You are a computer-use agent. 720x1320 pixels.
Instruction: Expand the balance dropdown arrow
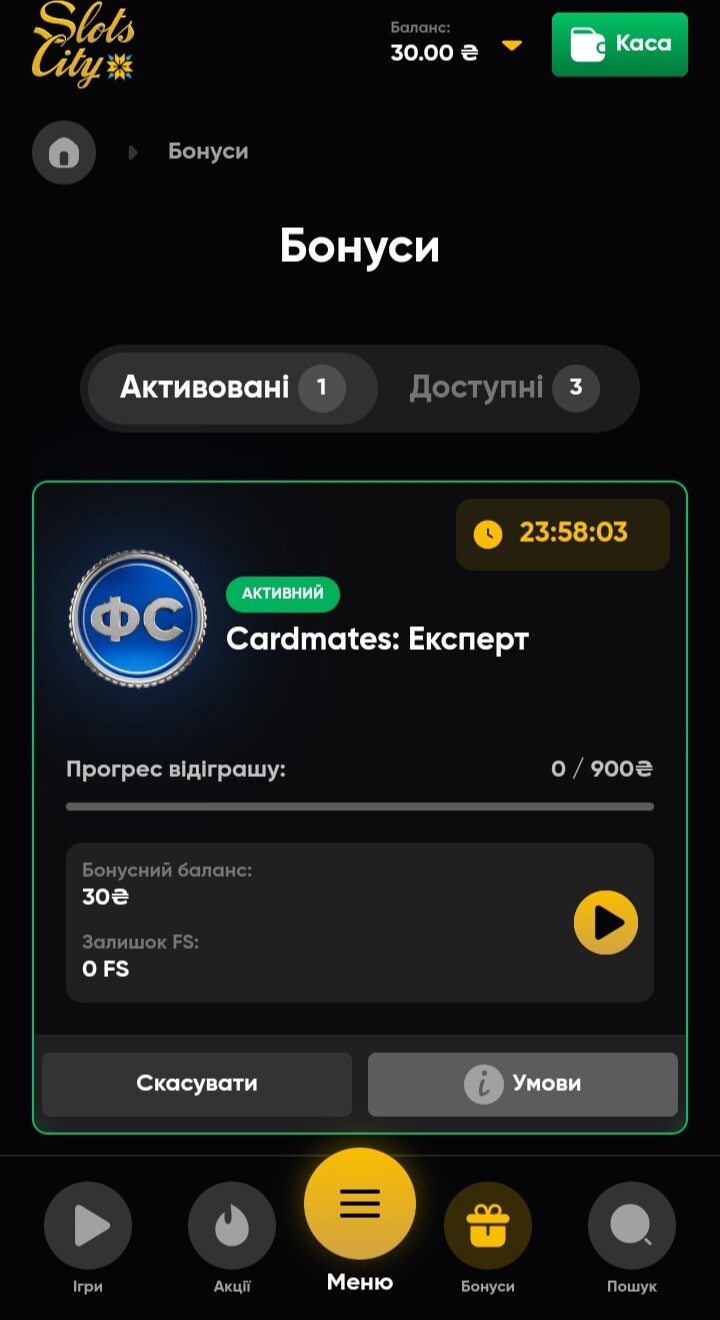coord(512,45)
